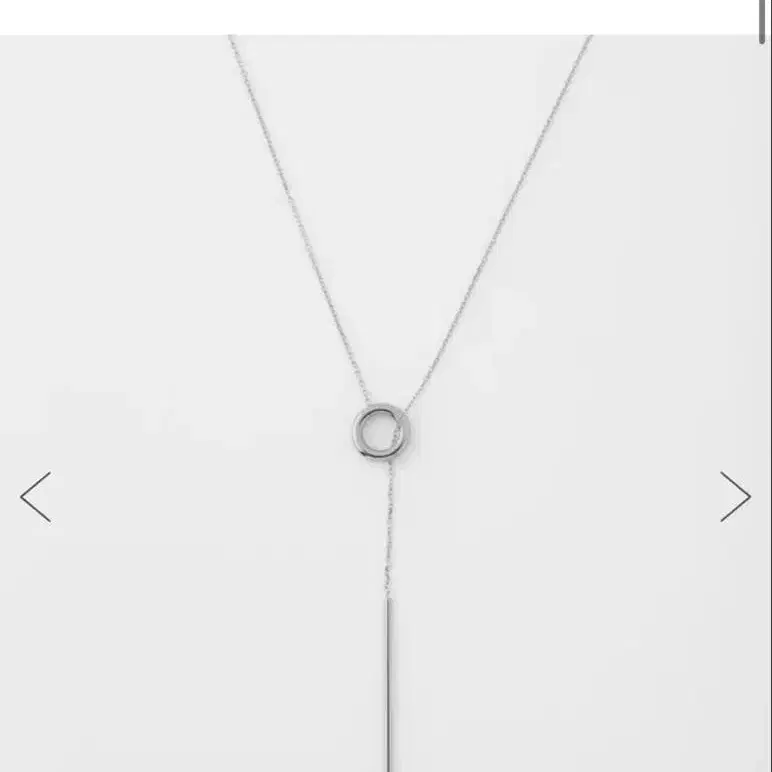Go to the previous product image
Image resolution: width=772 pixels, height=772 pixels.
point(36,497)
